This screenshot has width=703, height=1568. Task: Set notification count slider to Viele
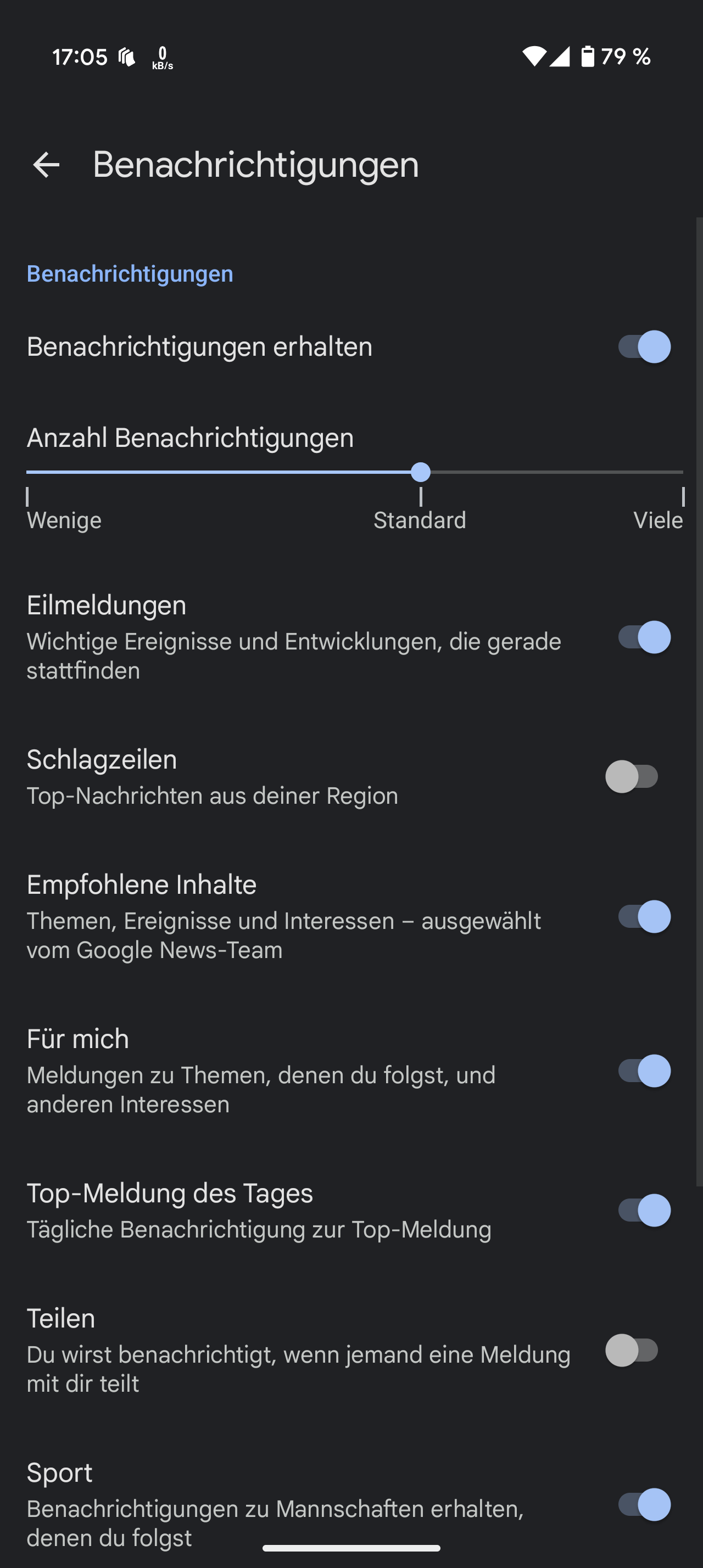[682, 472]
